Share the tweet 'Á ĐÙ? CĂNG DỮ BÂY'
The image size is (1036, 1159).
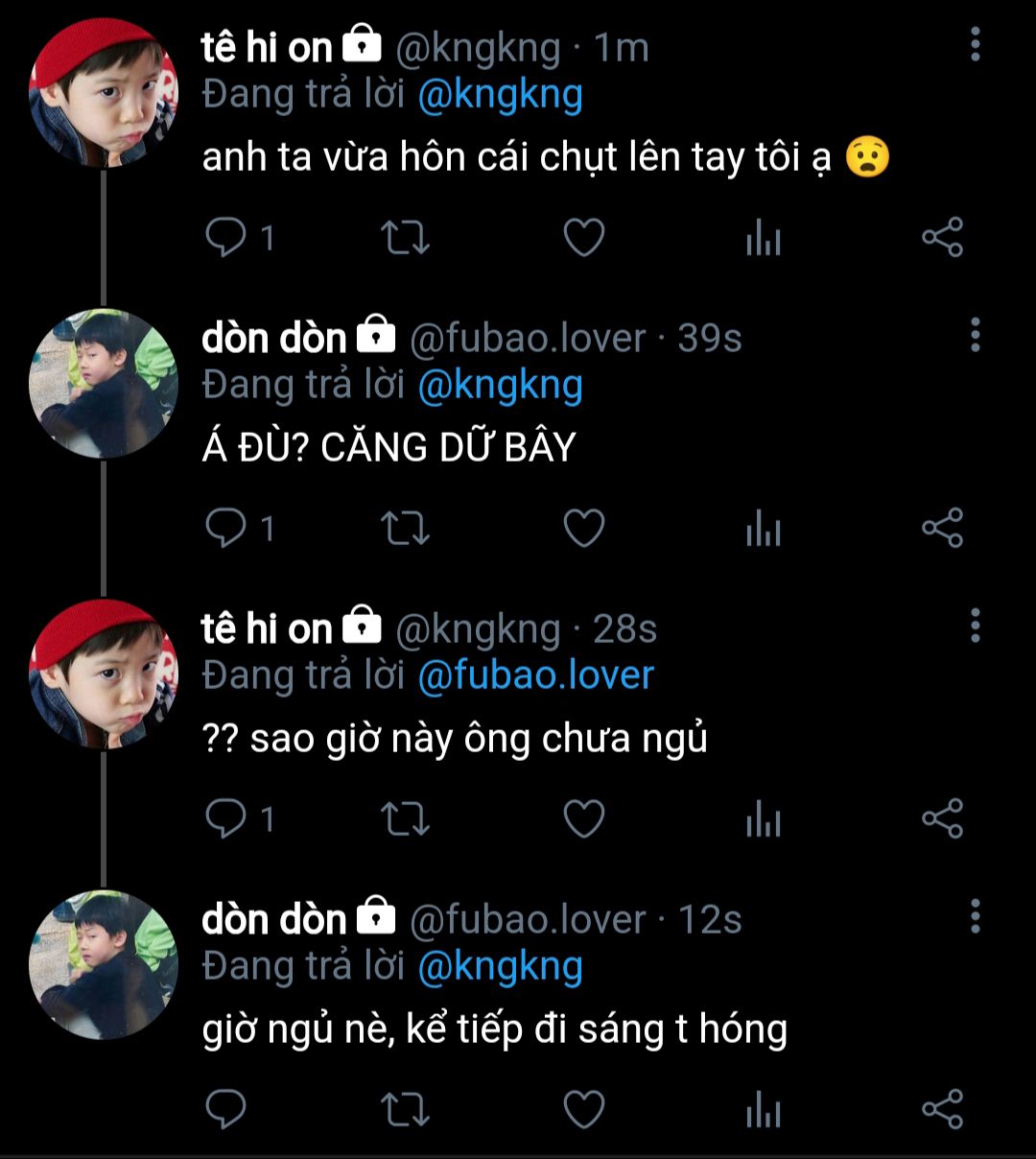[942, 529]
